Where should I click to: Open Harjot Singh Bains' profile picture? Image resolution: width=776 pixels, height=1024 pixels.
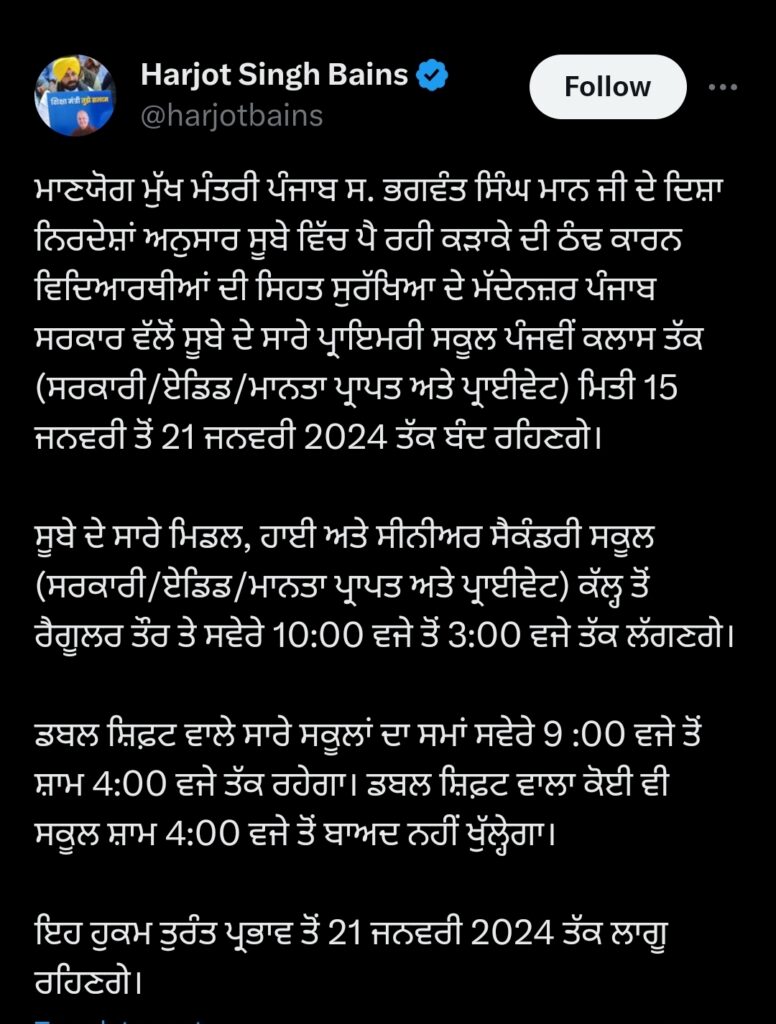(x=75, y=95)
